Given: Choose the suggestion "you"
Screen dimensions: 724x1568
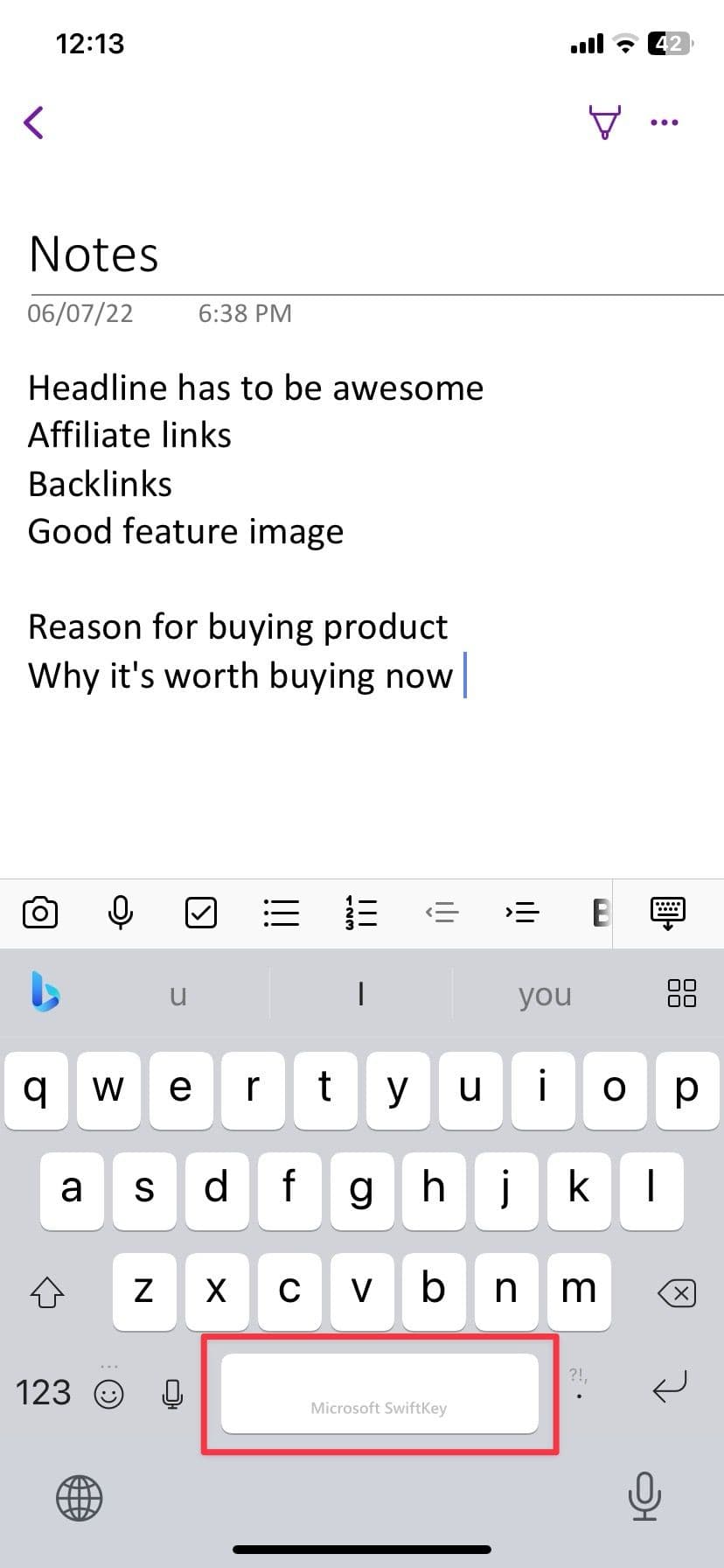Looking at the screenshot, I should [x=544, y=994].
